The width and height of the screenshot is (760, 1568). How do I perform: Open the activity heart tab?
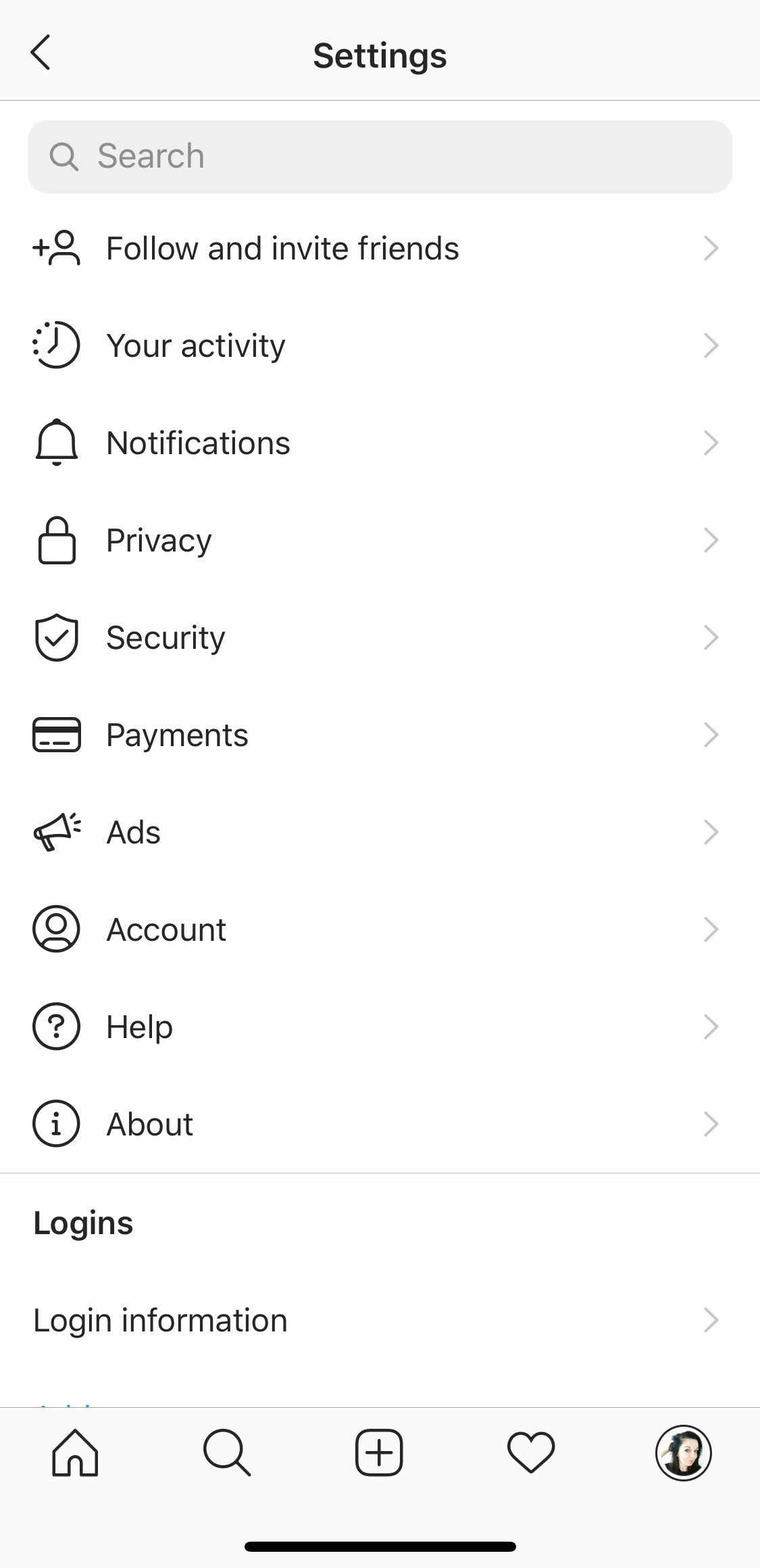(531, 1452)
